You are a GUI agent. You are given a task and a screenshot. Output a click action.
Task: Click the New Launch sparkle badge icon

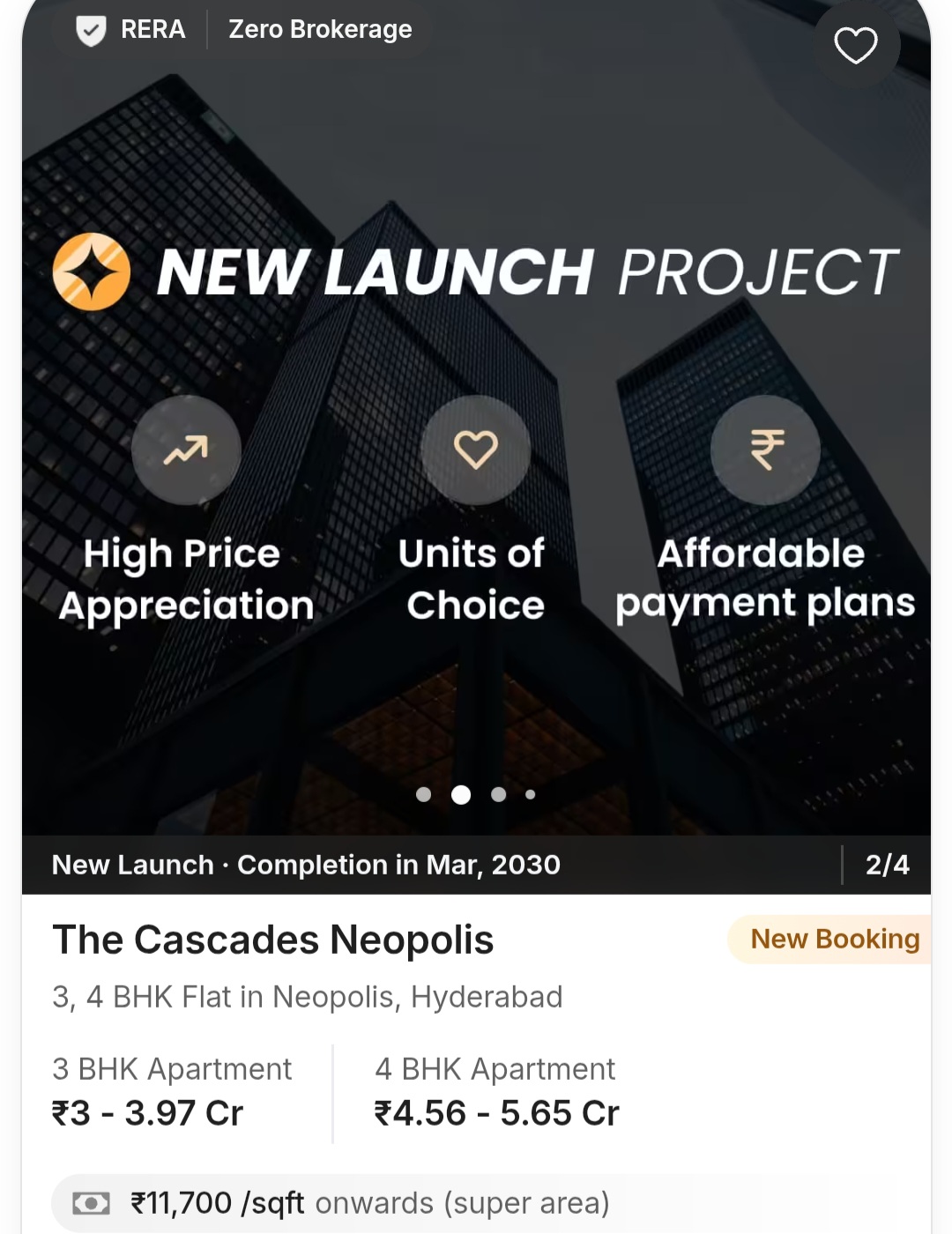pos(91,271)
